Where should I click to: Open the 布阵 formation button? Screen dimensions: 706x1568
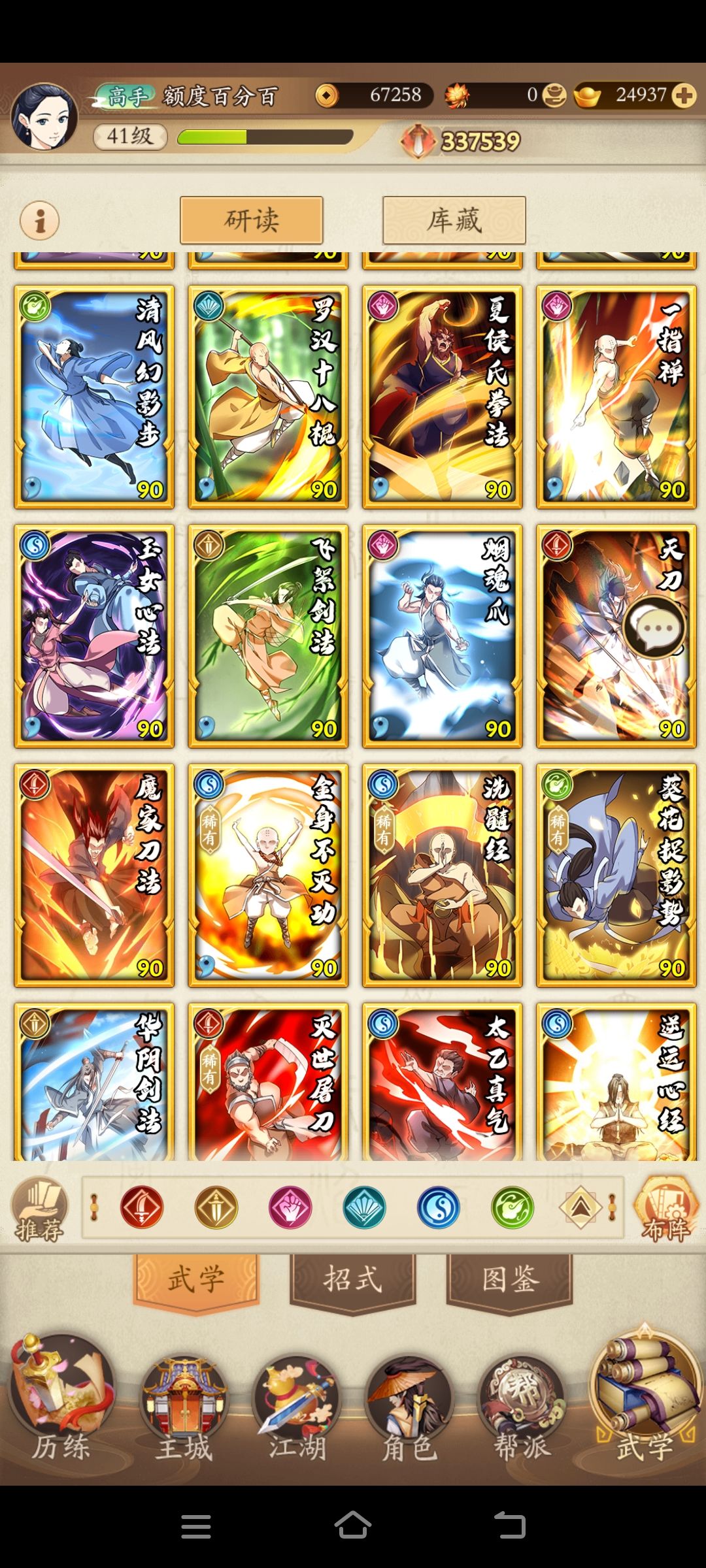click(666, 1210)
